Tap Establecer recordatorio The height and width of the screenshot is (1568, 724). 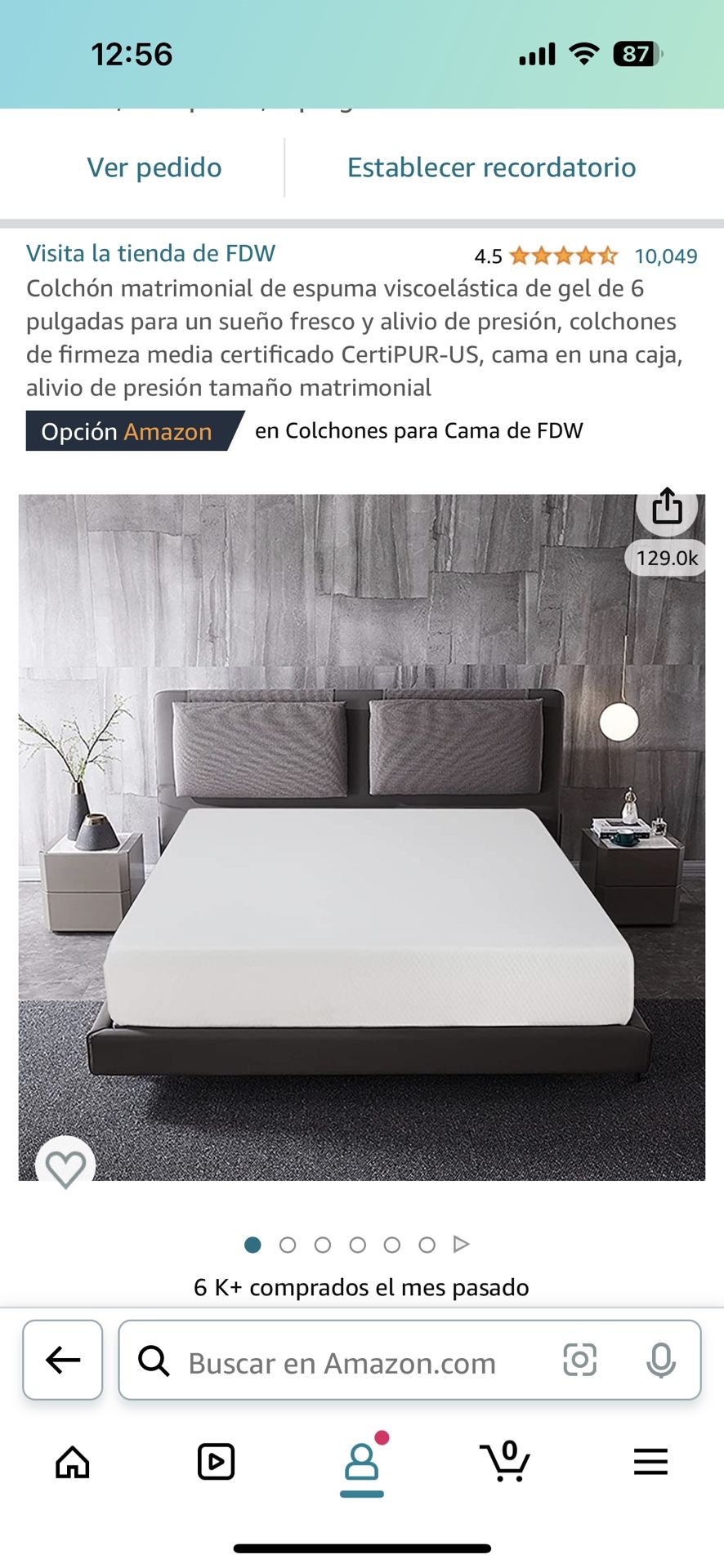coord(491,167)
